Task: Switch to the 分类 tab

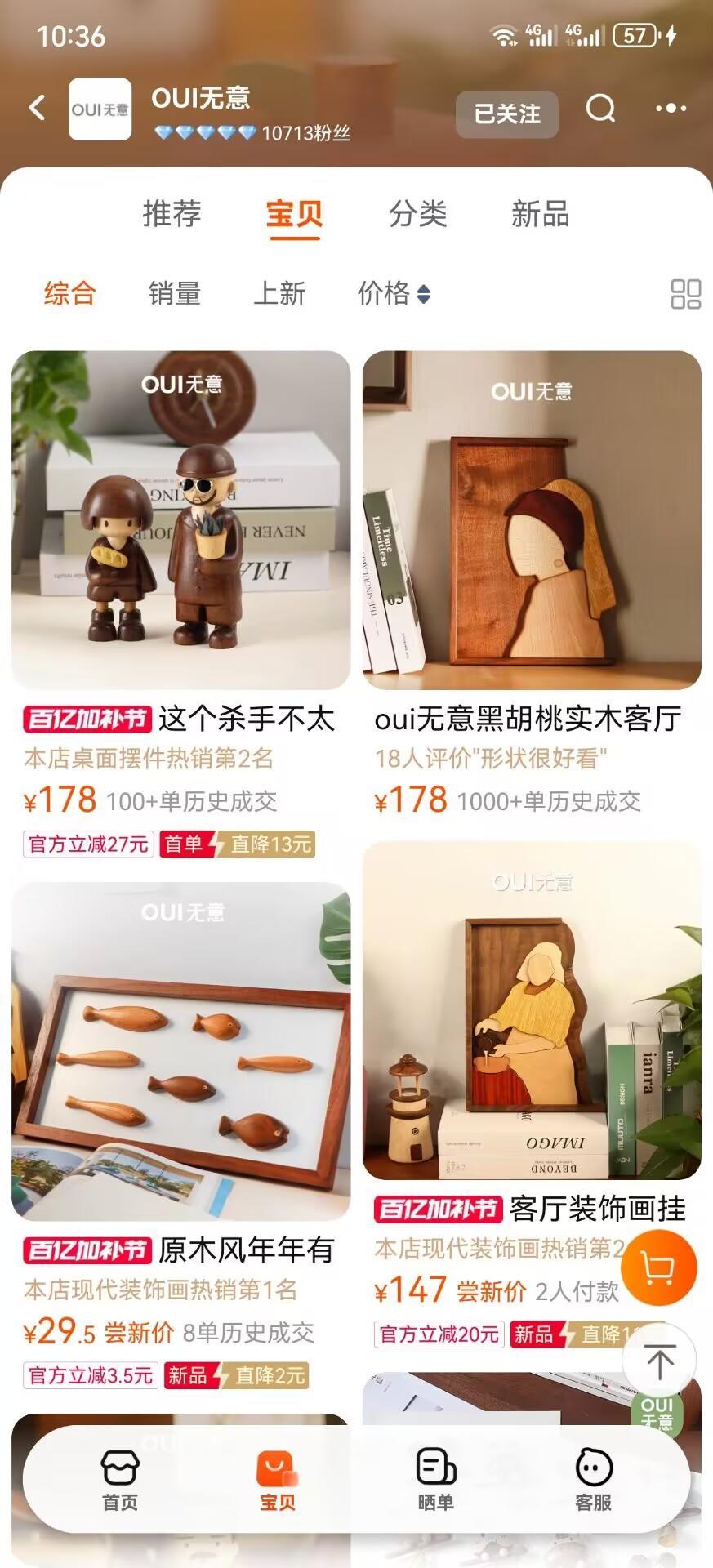Action: [417, 214]
